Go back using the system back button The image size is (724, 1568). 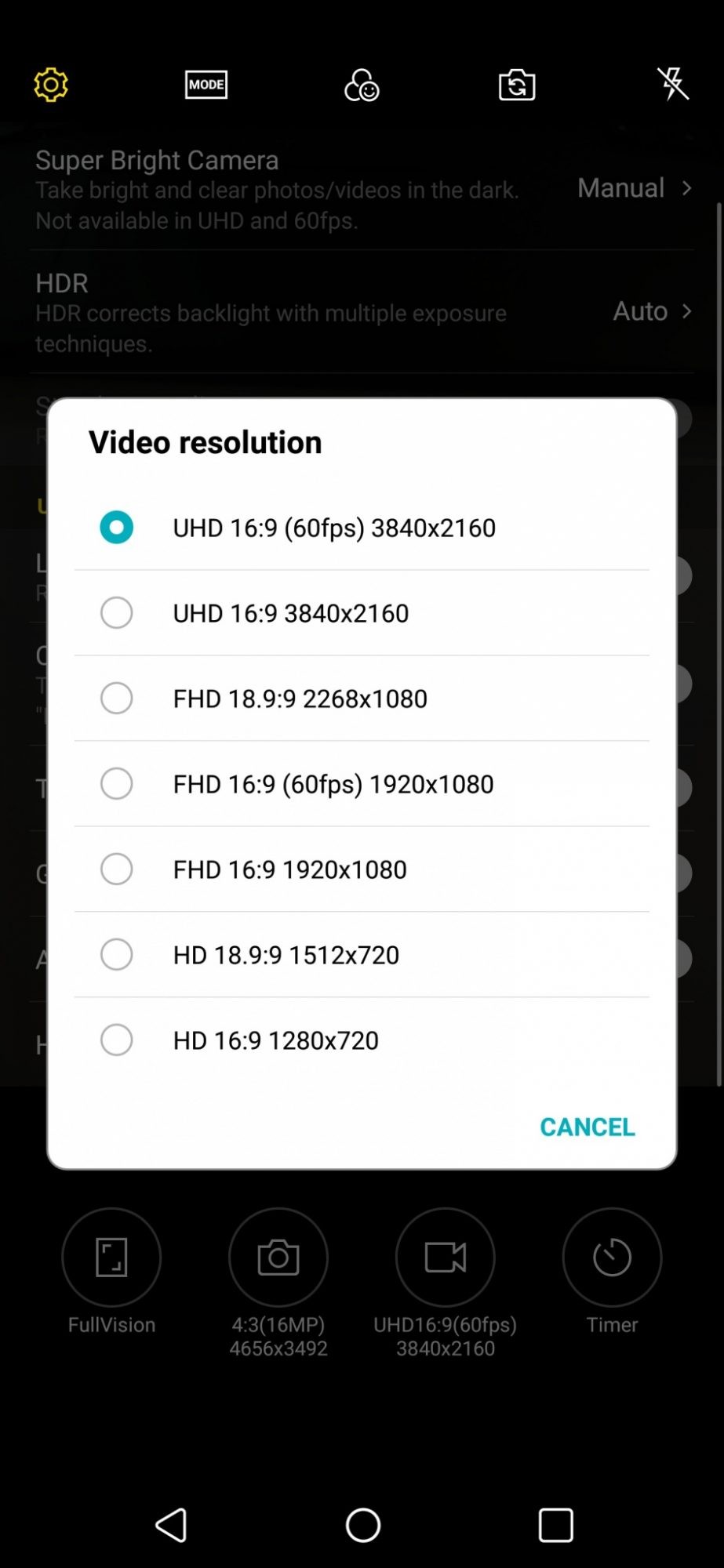(x=171, y=1526)
